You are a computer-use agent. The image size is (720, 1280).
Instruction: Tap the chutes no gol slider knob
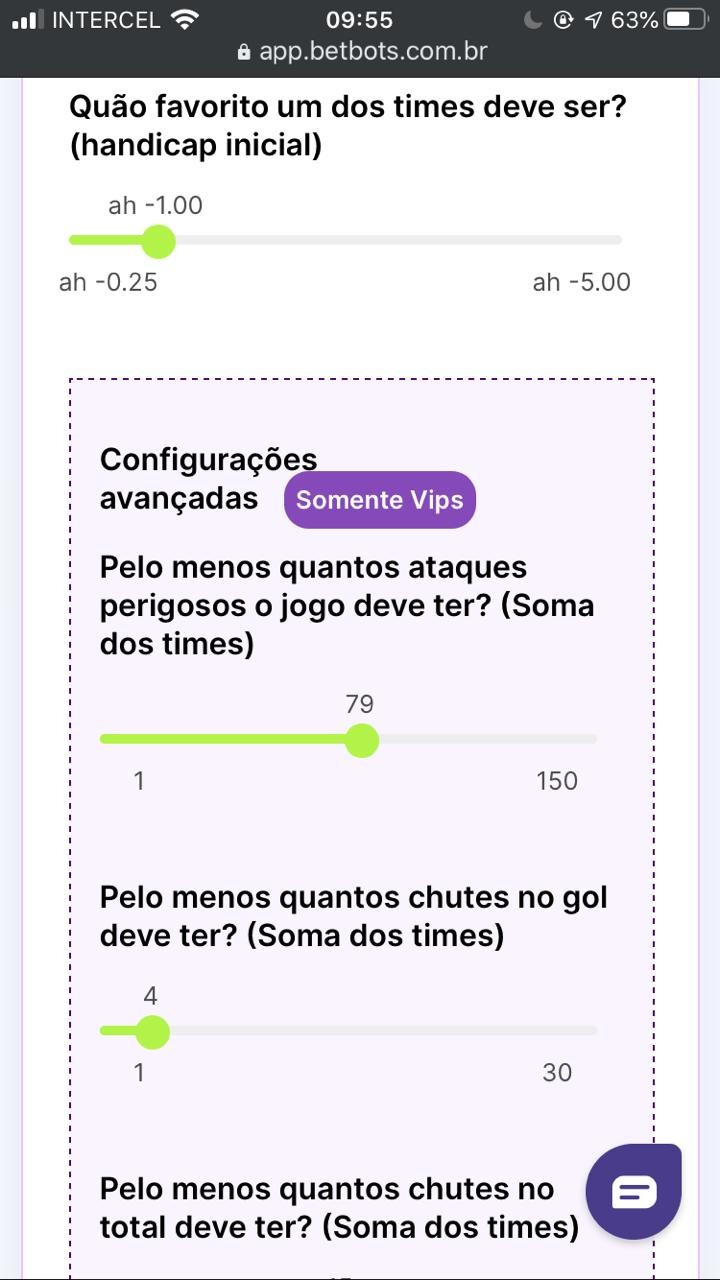[x=152, y=1031]
